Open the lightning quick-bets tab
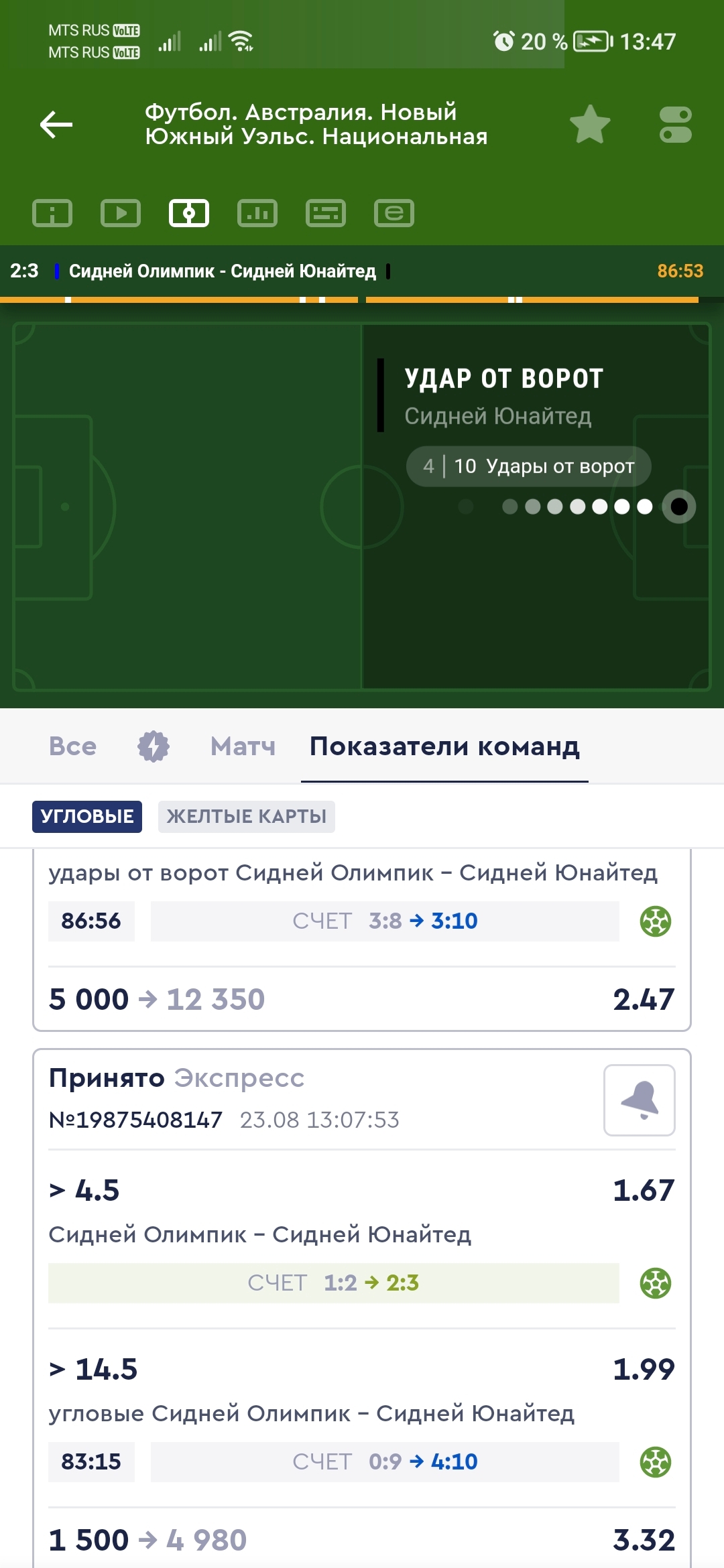Viewport: 724px width, 1568px height. pos(154,746)
